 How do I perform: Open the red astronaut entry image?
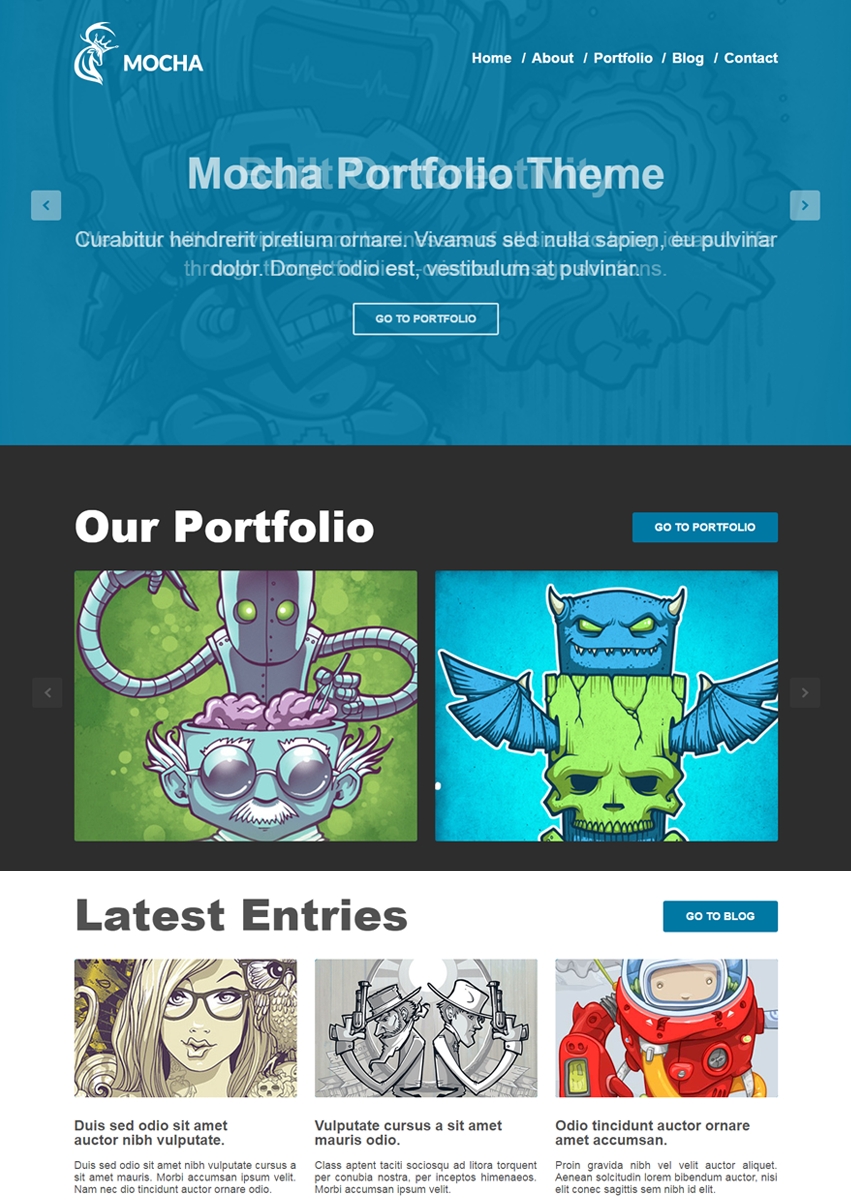pyautogui.click(x=666, y=1028)
